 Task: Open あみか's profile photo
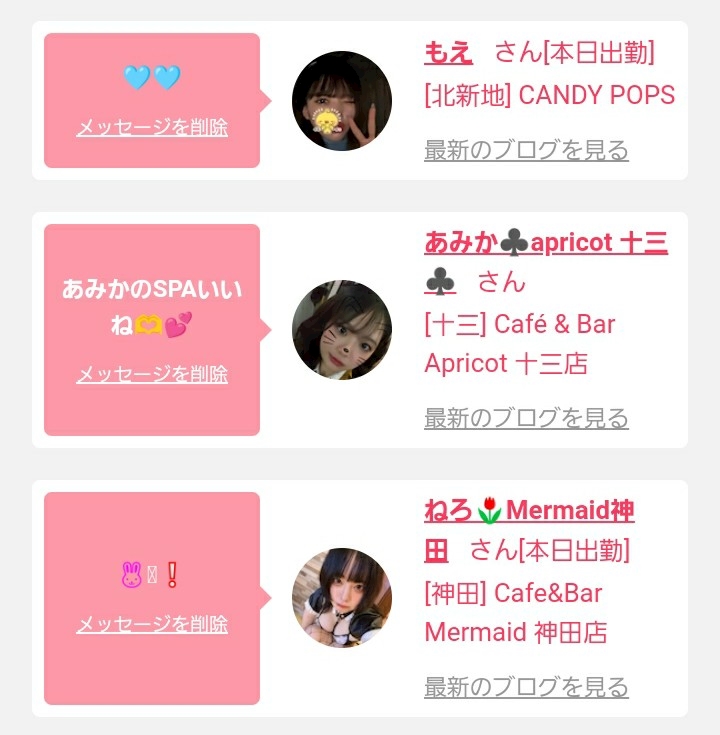(341, 330)
